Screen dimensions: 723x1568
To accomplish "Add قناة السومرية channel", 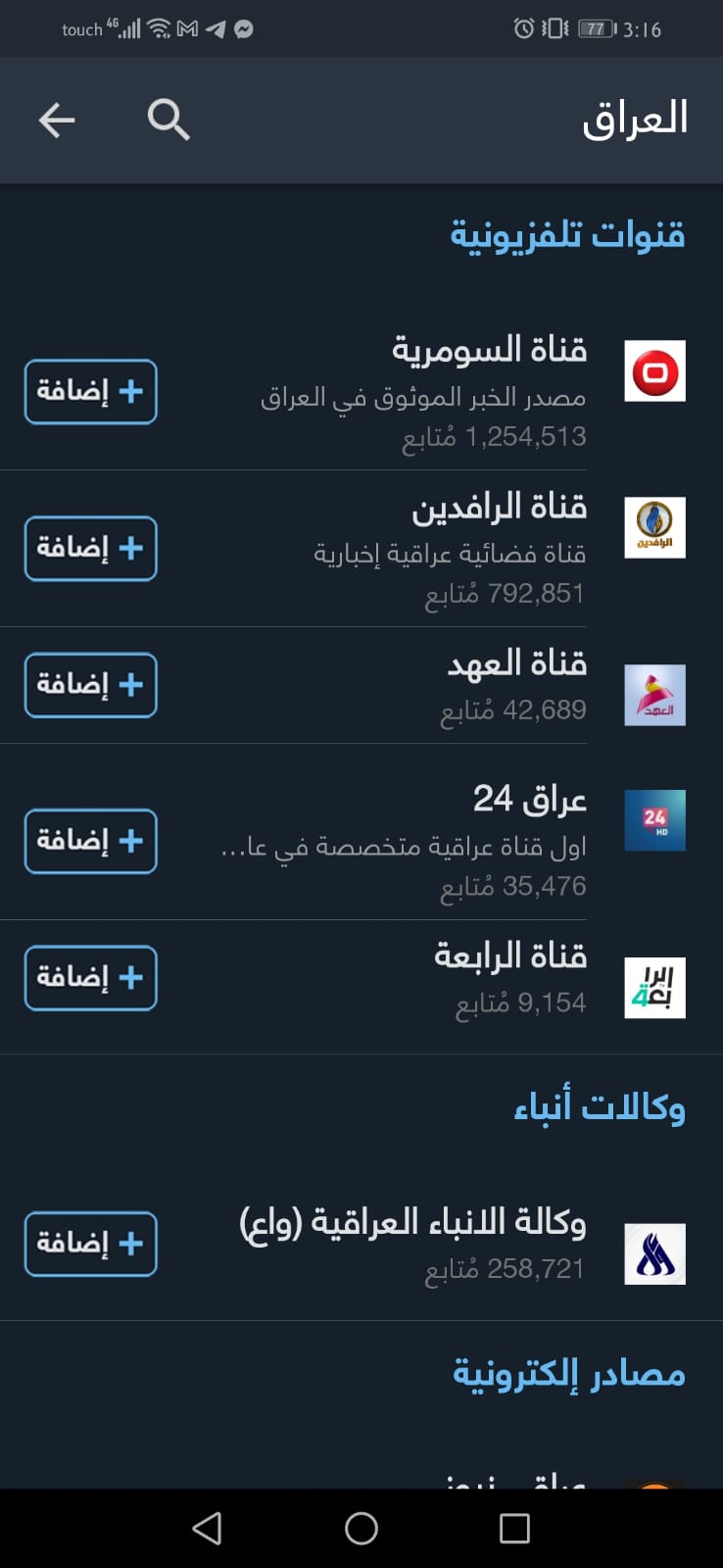I will [90, 391].
